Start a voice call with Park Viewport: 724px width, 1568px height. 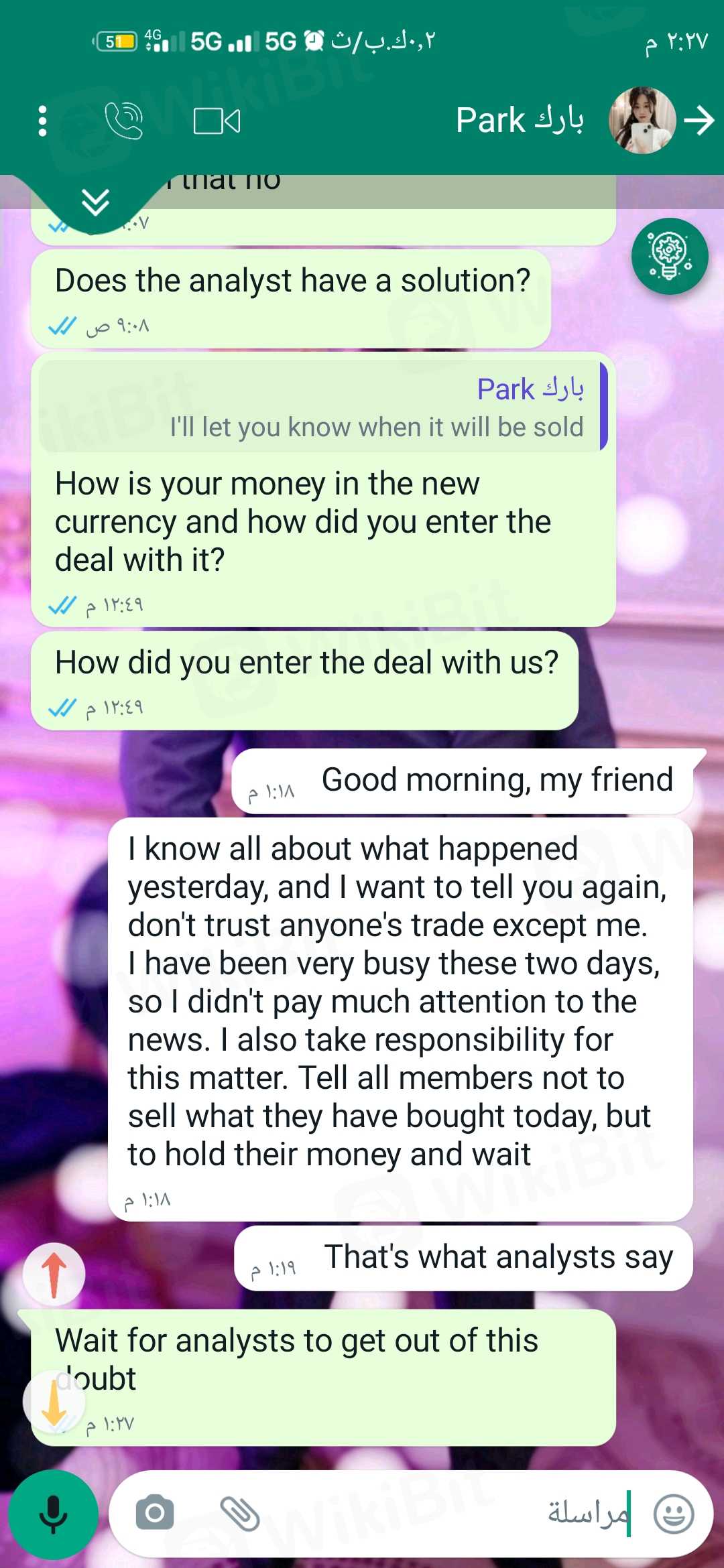[124, 121]
